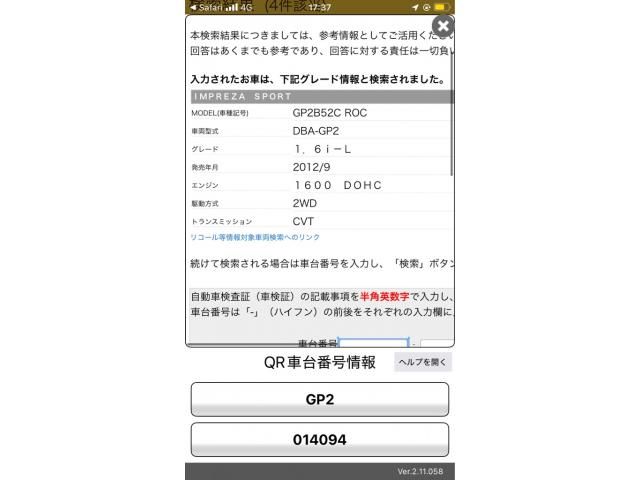Tap the chassis number input field
Screen dimensions: 640x480
[374, 342]
